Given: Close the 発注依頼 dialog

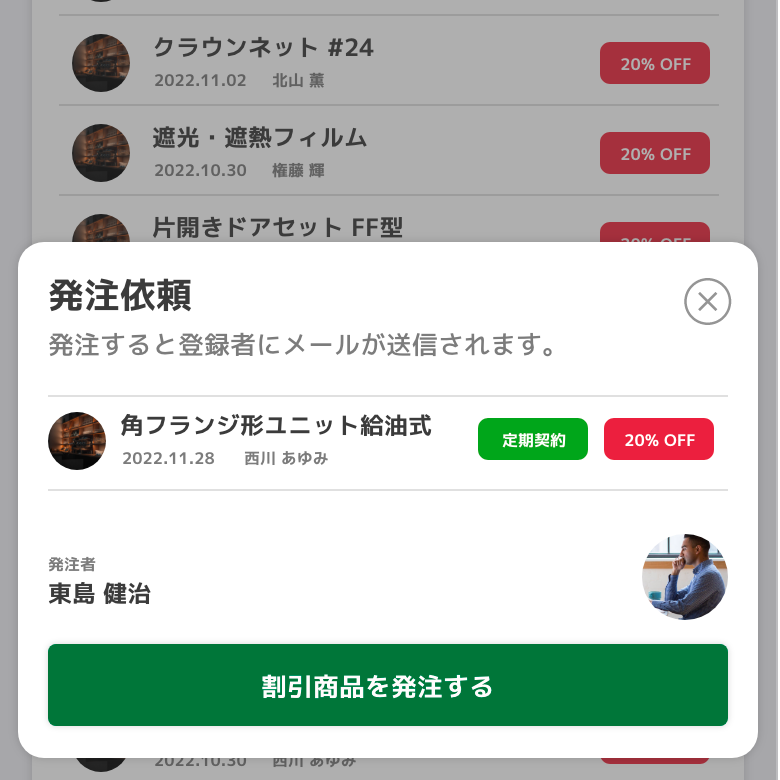Looking at the screenshot, I should 707,301.
